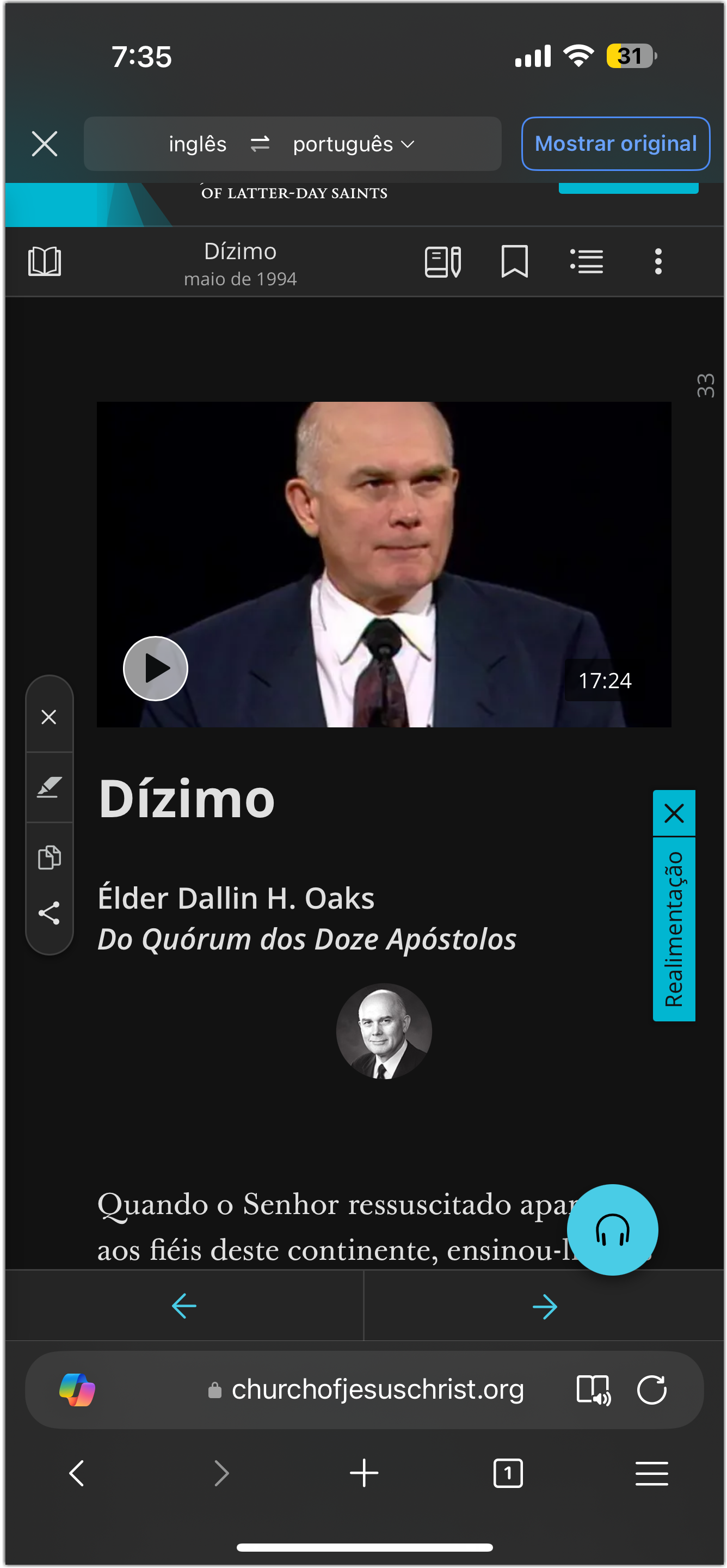Screen dimensions: 727x1568
Task: Reload the churchofjesuschrist.org page
Action: 651,1389
